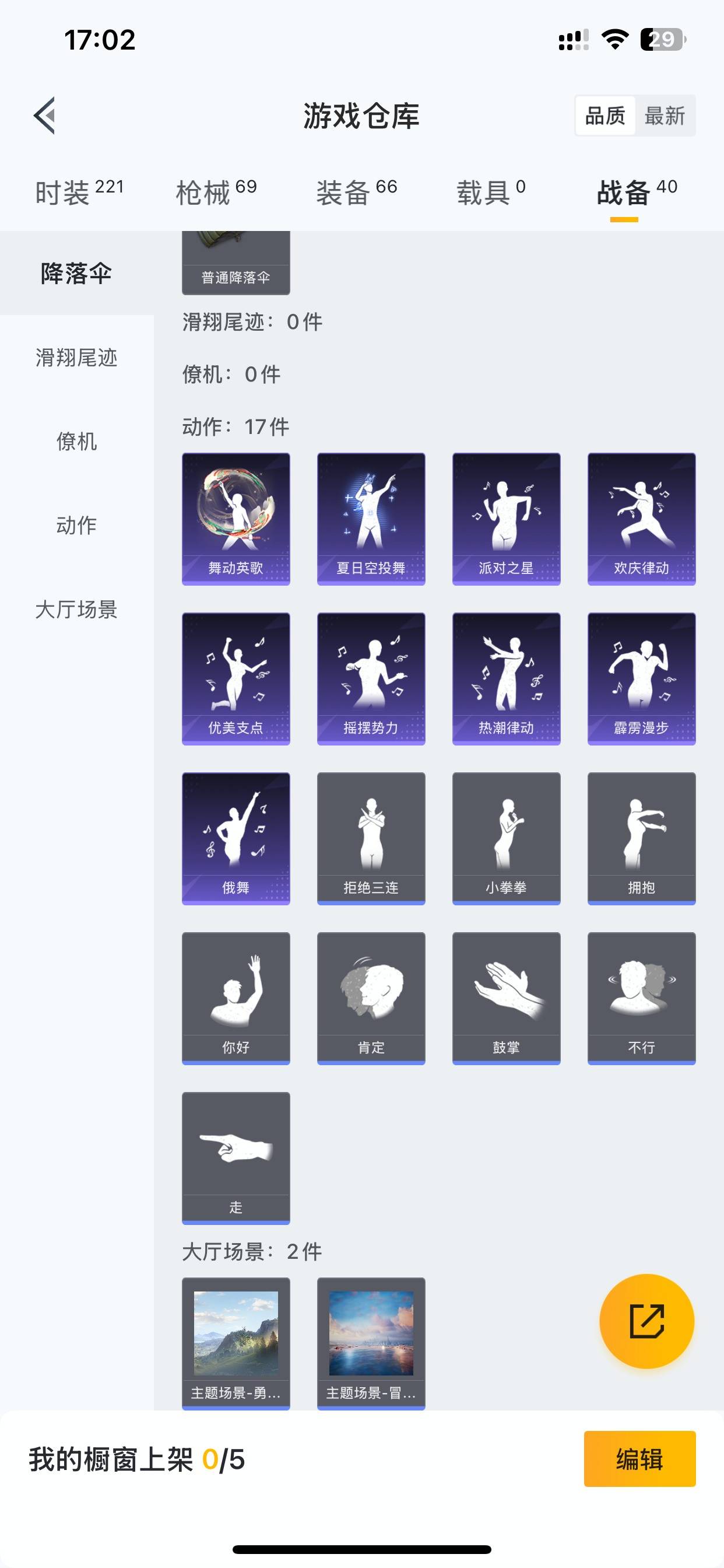Image resolution: width=724 pixels, height=1568 pixels.
Task: View the 霹雳漫步 dance item
Action: click(641, 678)
